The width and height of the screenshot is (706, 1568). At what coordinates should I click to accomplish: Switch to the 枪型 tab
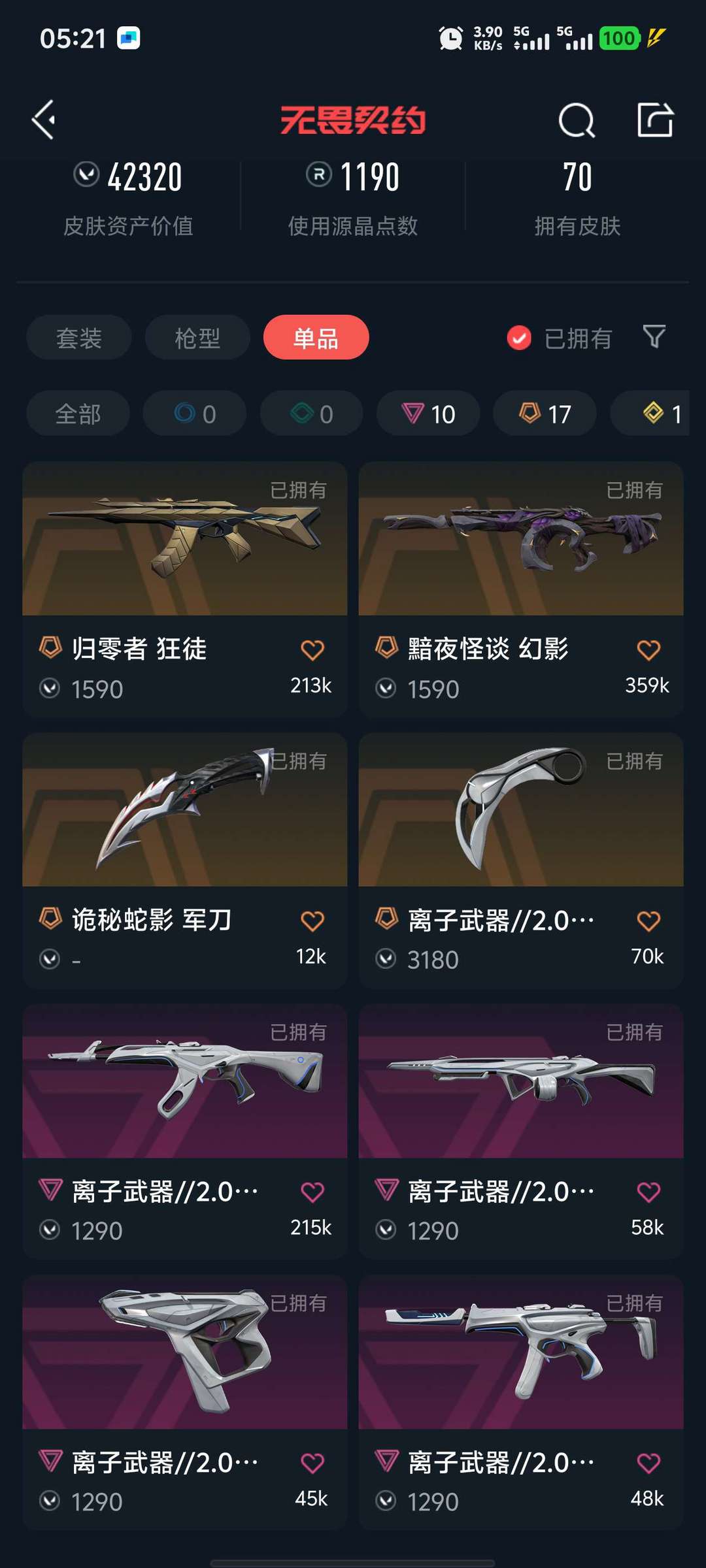click(x=197, y=338)
